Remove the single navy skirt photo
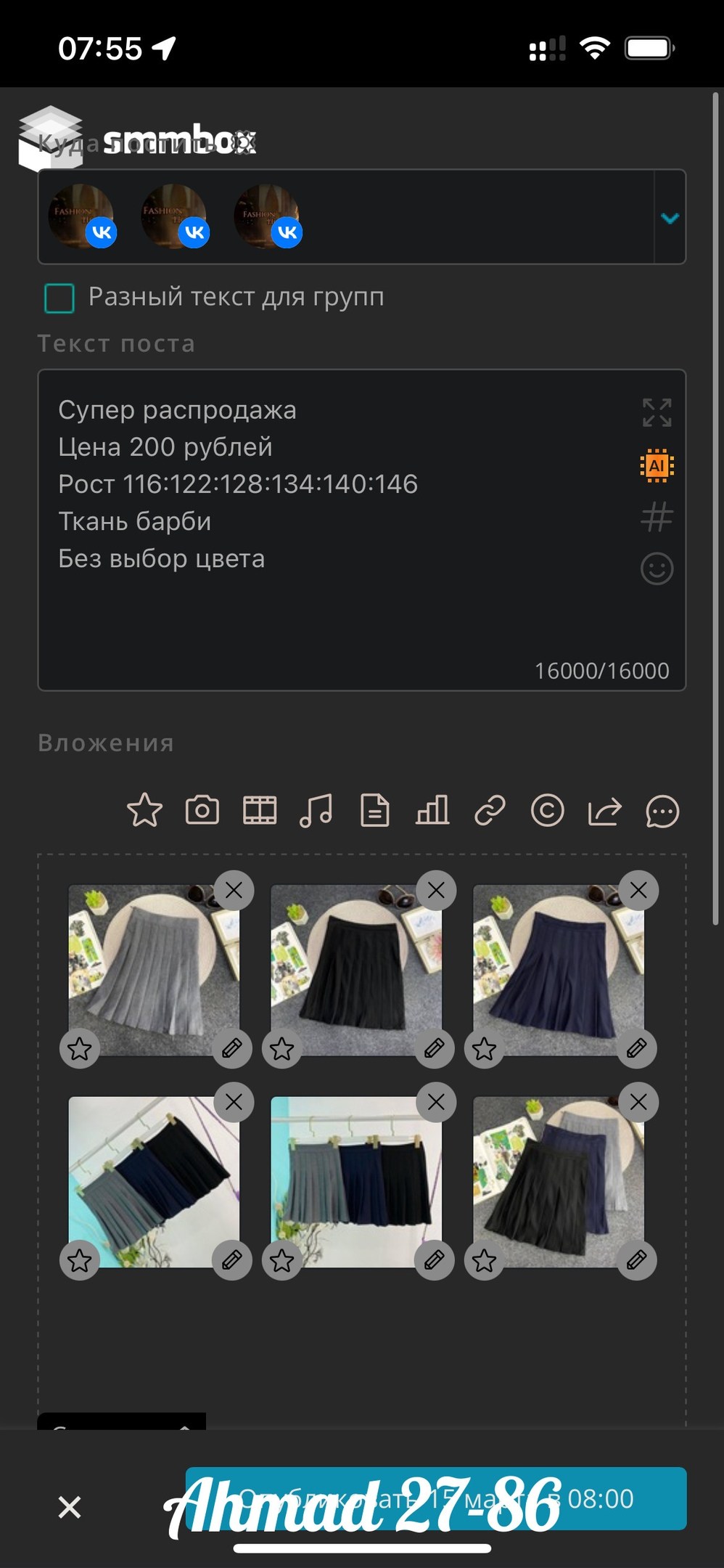This screenshot has height=1568, width=724. pyautogui.click(x=638, y=891)
